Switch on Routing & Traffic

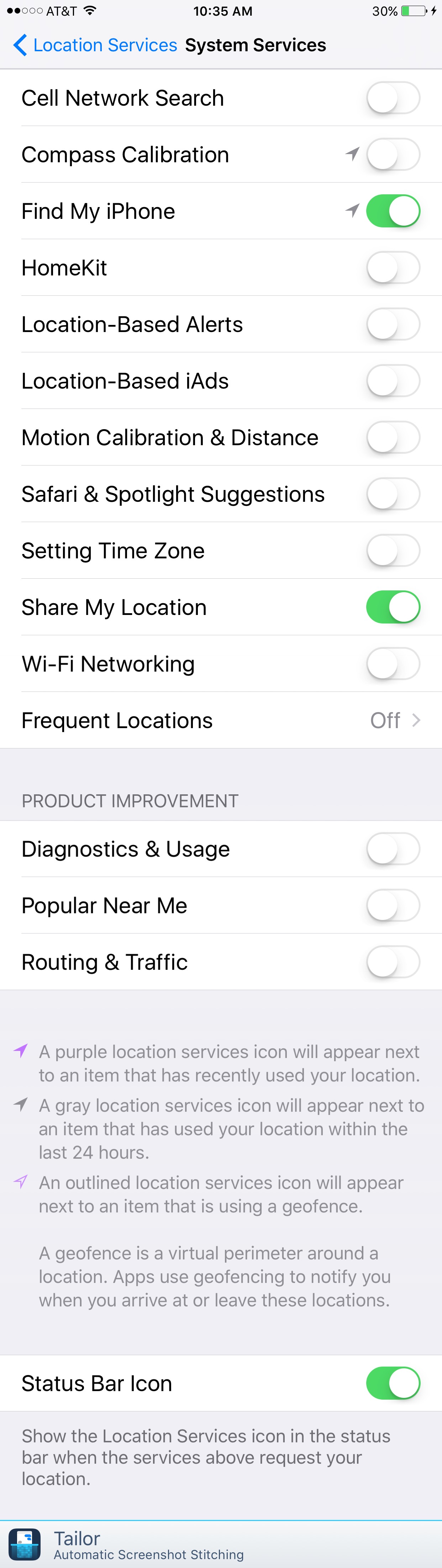[393, 962]
